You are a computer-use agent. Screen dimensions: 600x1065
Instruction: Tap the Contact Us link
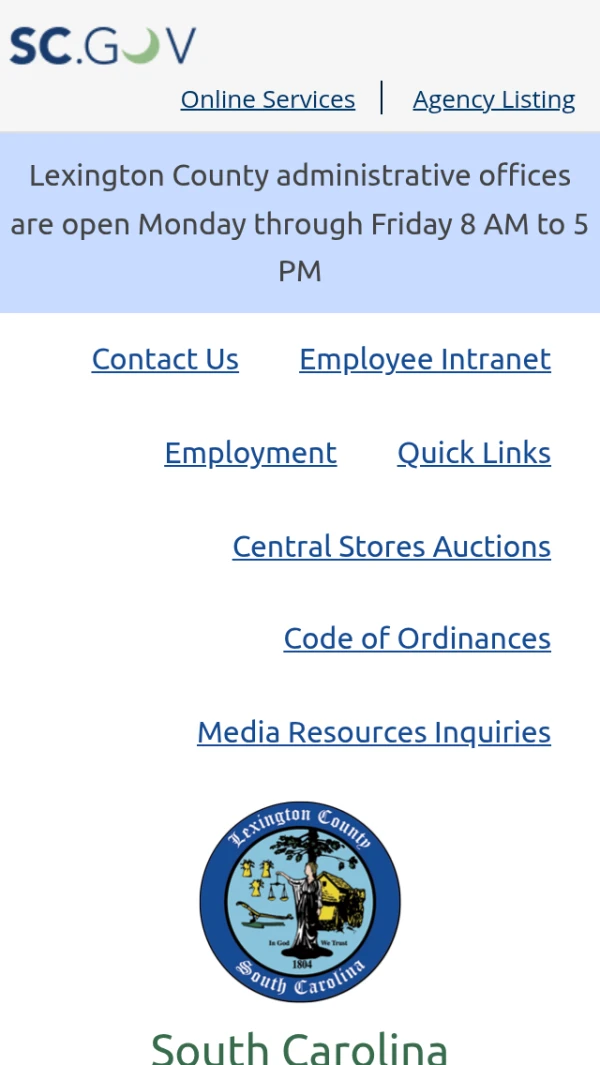point(165,359)
